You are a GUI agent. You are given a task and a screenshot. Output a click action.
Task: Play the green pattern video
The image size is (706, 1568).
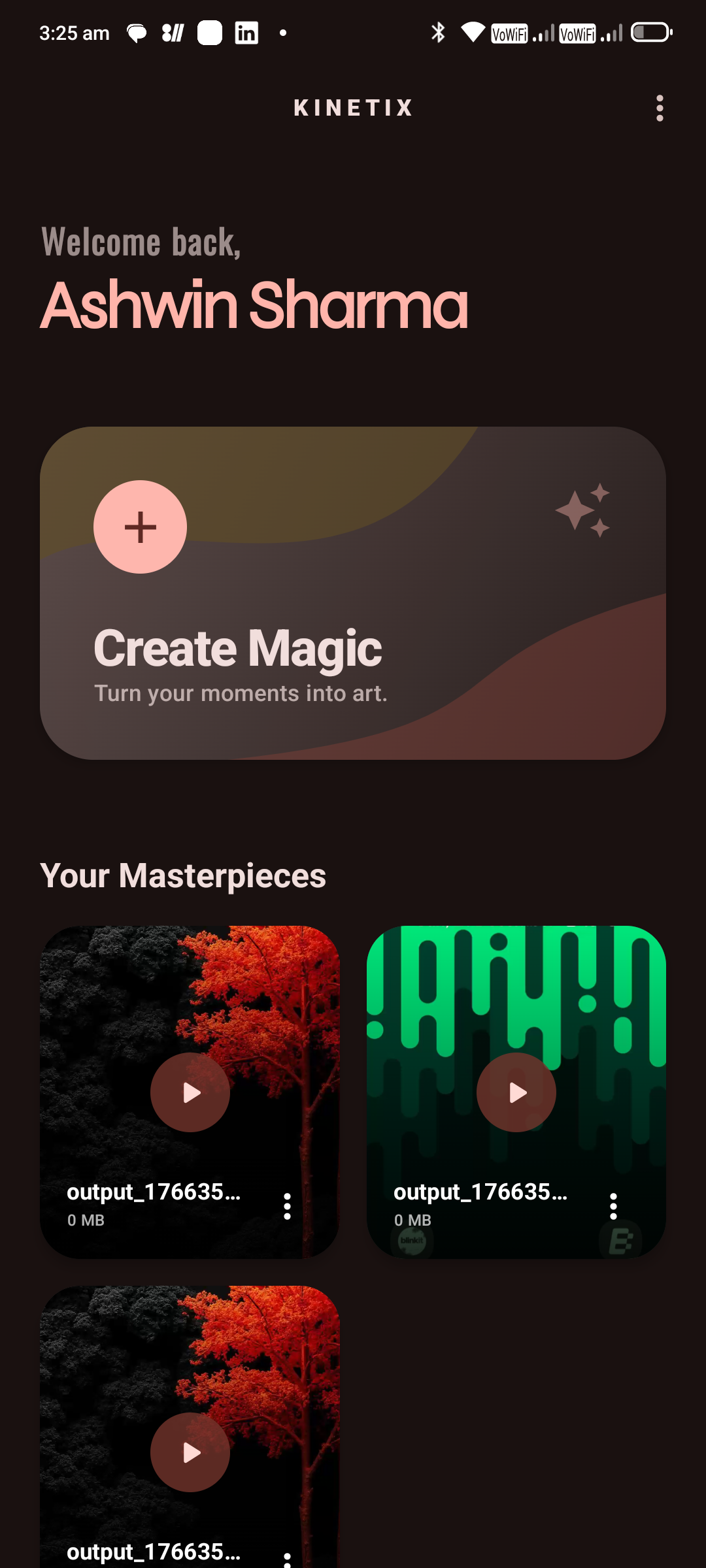(516, 1091)
